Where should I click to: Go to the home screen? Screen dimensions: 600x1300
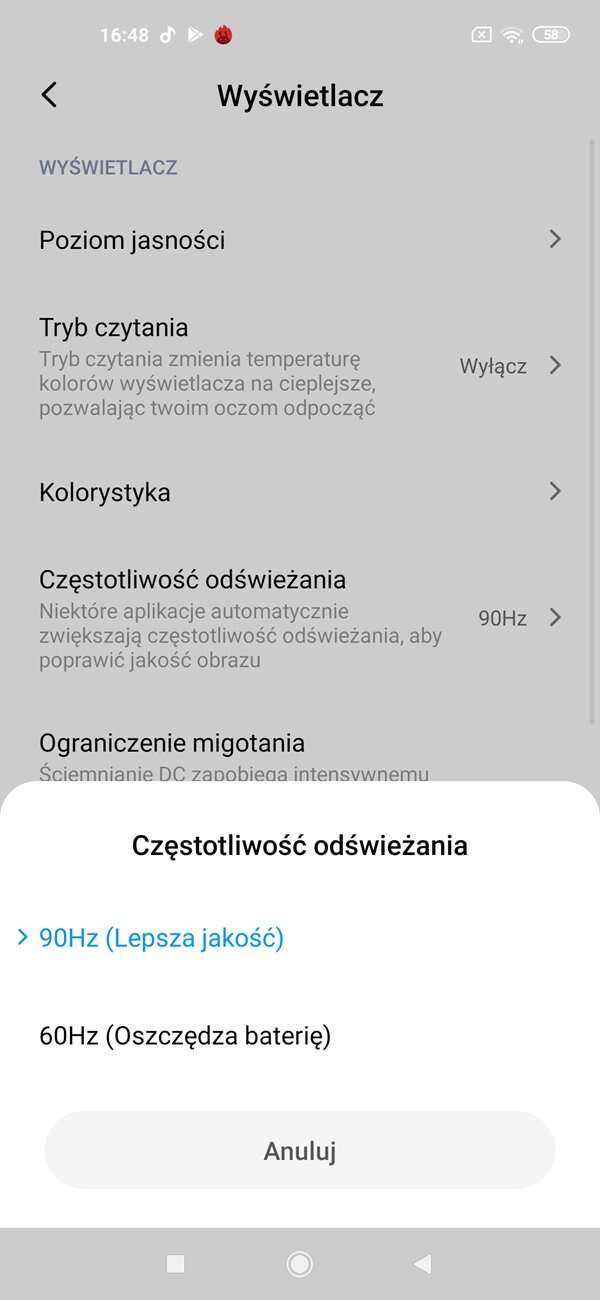(299, 1264)
